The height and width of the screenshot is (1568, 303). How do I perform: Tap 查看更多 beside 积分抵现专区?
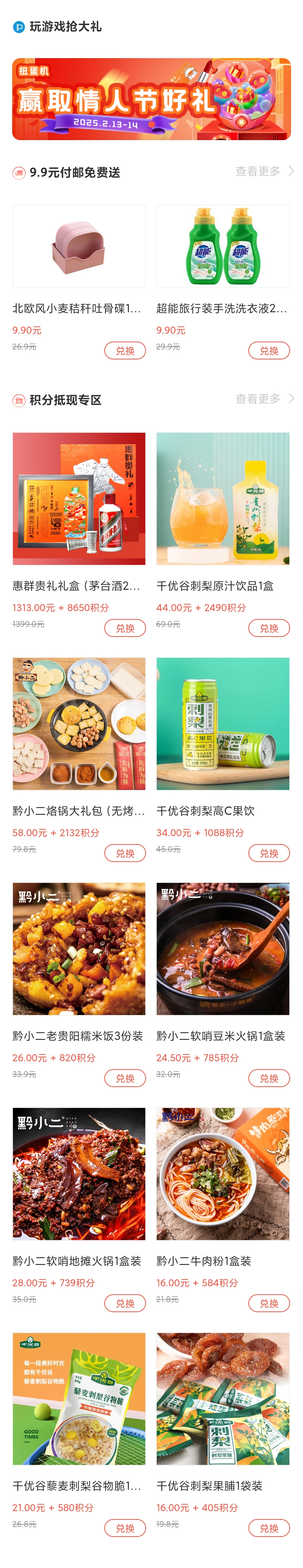pyautogui.click(x=264, y=399)
